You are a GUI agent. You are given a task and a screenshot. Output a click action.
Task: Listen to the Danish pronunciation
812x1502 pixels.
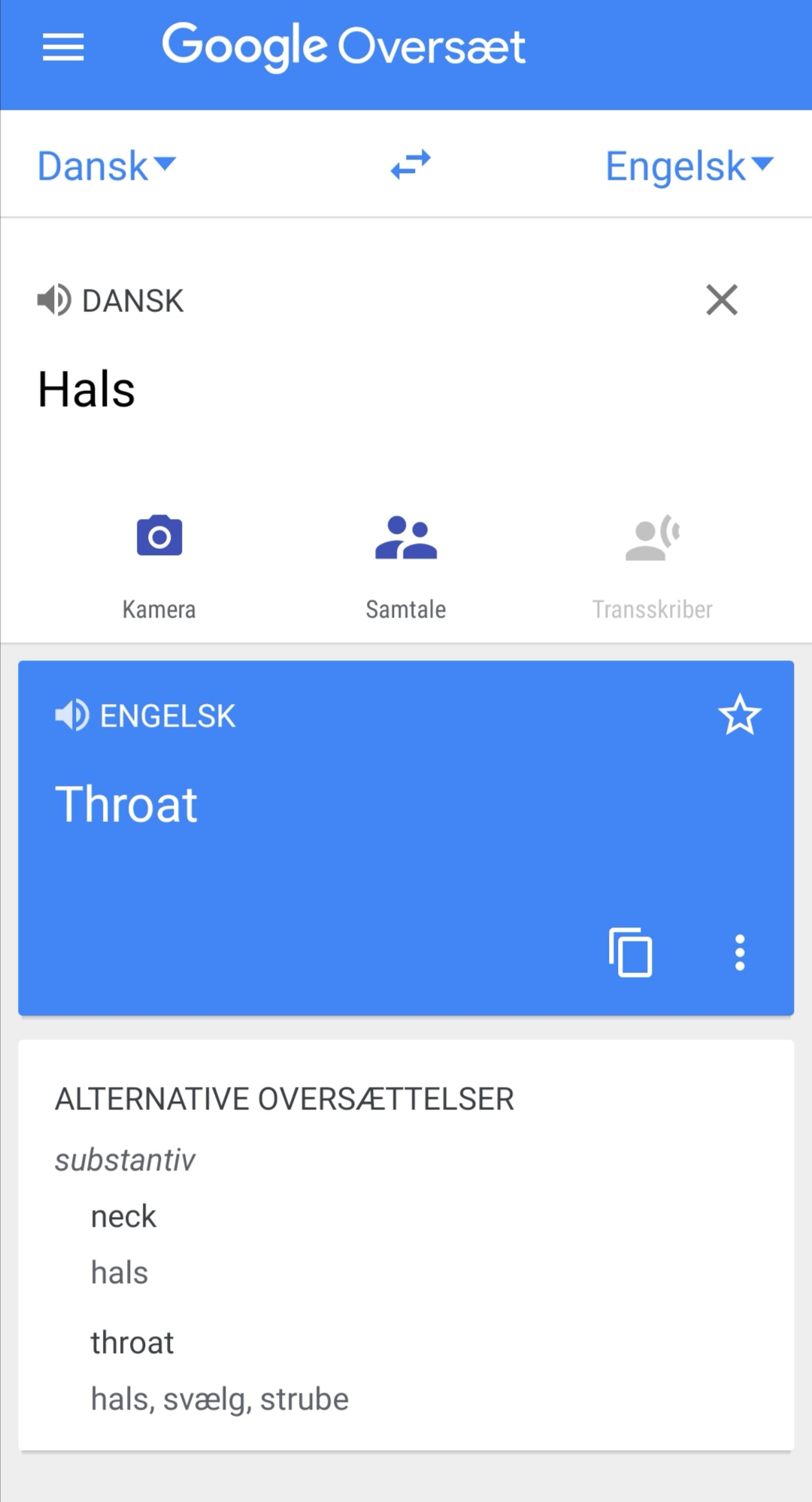click(54, 300)
